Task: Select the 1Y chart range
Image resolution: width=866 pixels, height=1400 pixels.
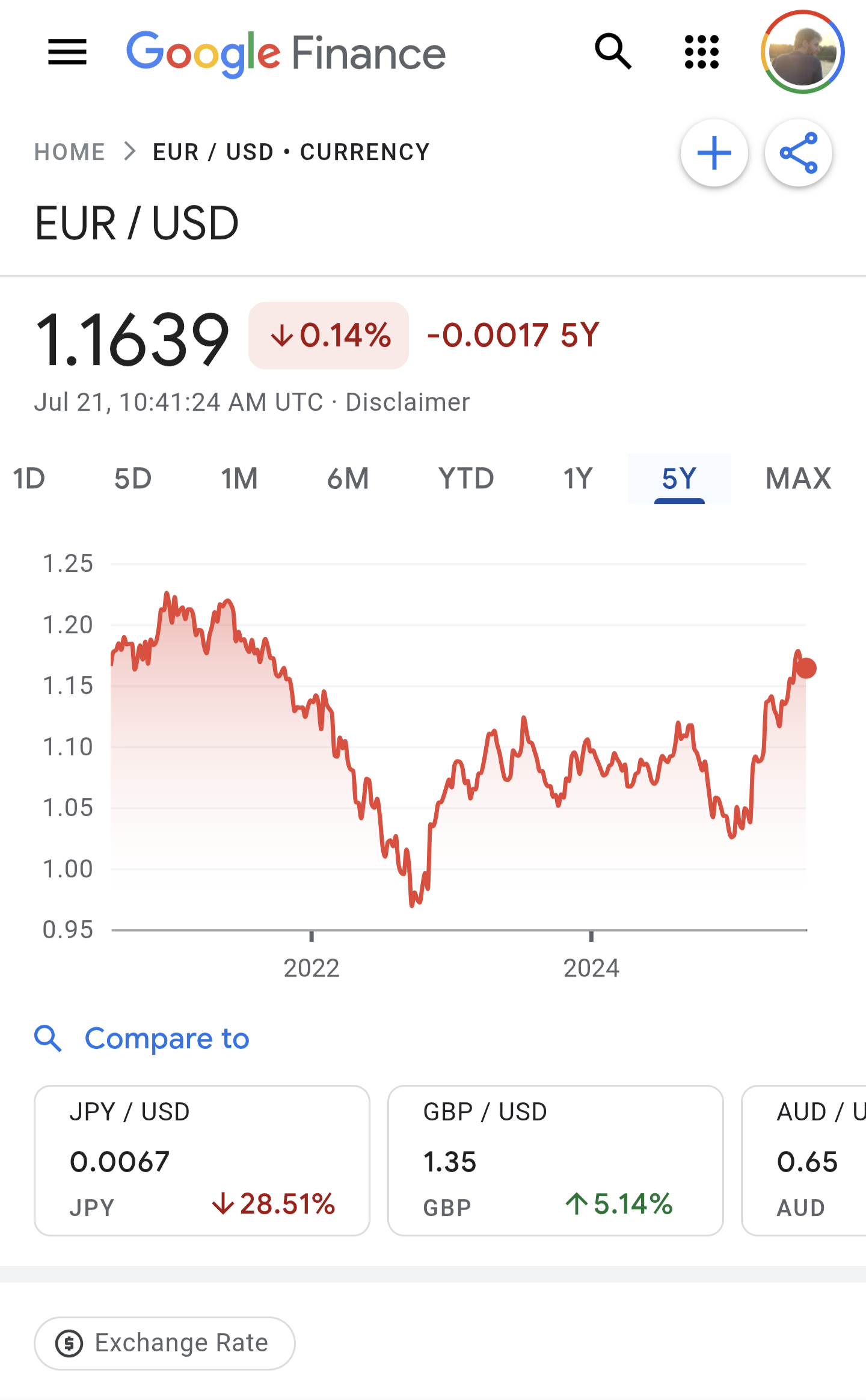Action: (578, 479)
